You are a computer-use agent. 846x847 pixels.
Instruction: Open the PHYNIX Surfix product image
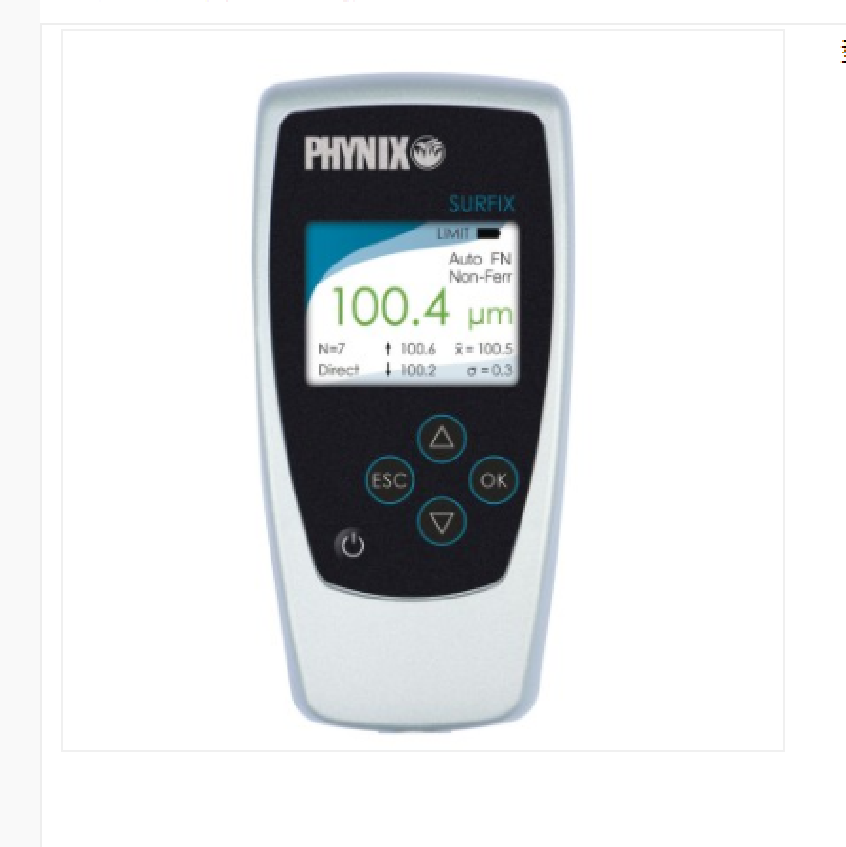click(422, 390)
